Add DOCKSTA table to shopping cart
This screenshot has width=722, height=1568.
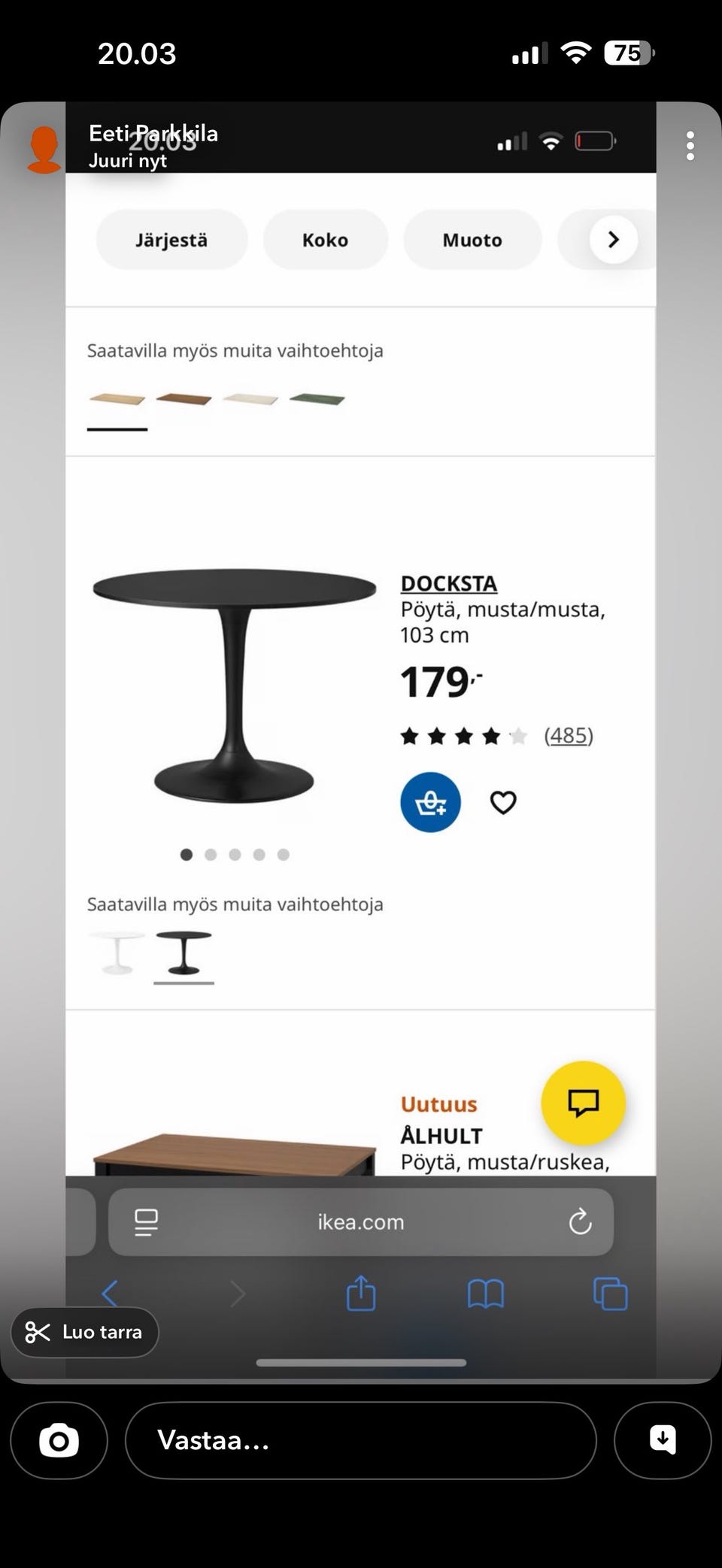430,802
